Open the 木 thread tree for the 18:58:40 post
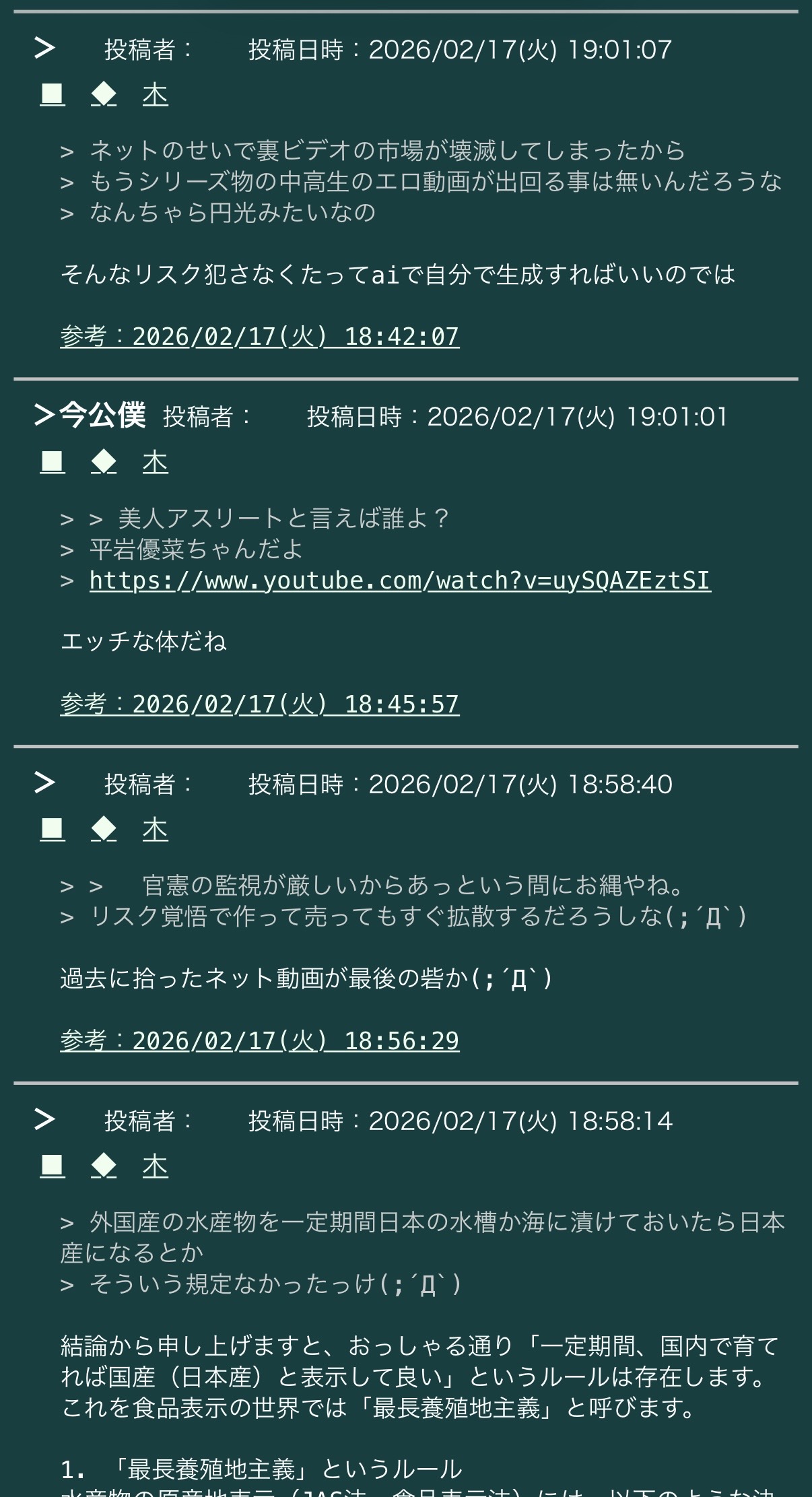Viewport: 812px width, 1497px height. click(155, 830)
